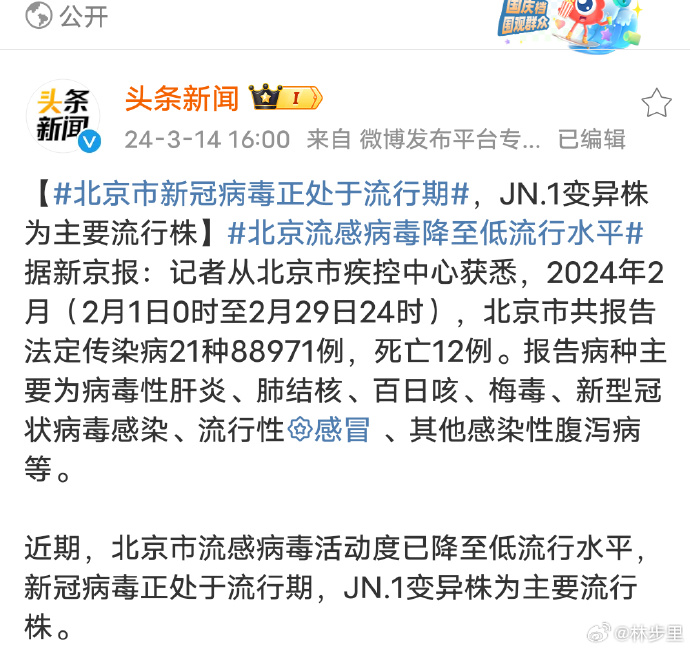Tap the 头条新闻 account name

pos(182,98)
